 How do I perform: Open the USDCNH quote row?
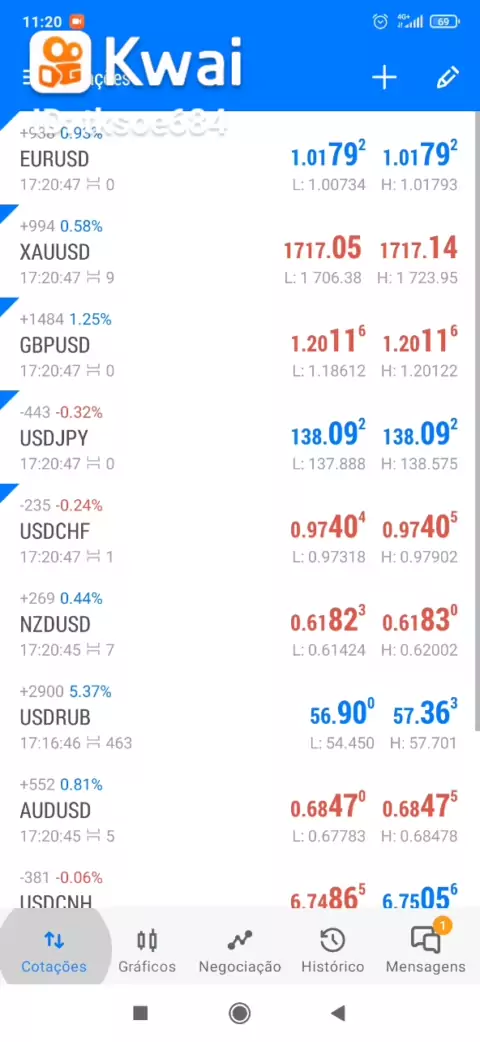239,882
